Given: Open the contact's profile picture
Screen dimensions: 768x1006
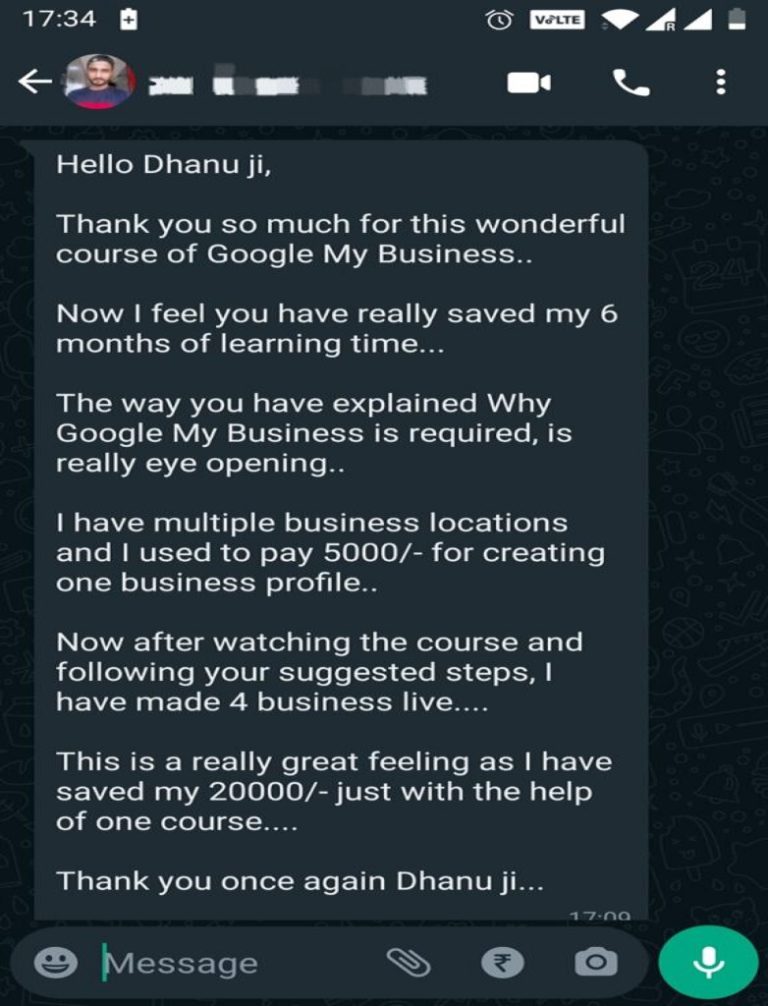Looking at the screenshot, I should tap(98, 82).
